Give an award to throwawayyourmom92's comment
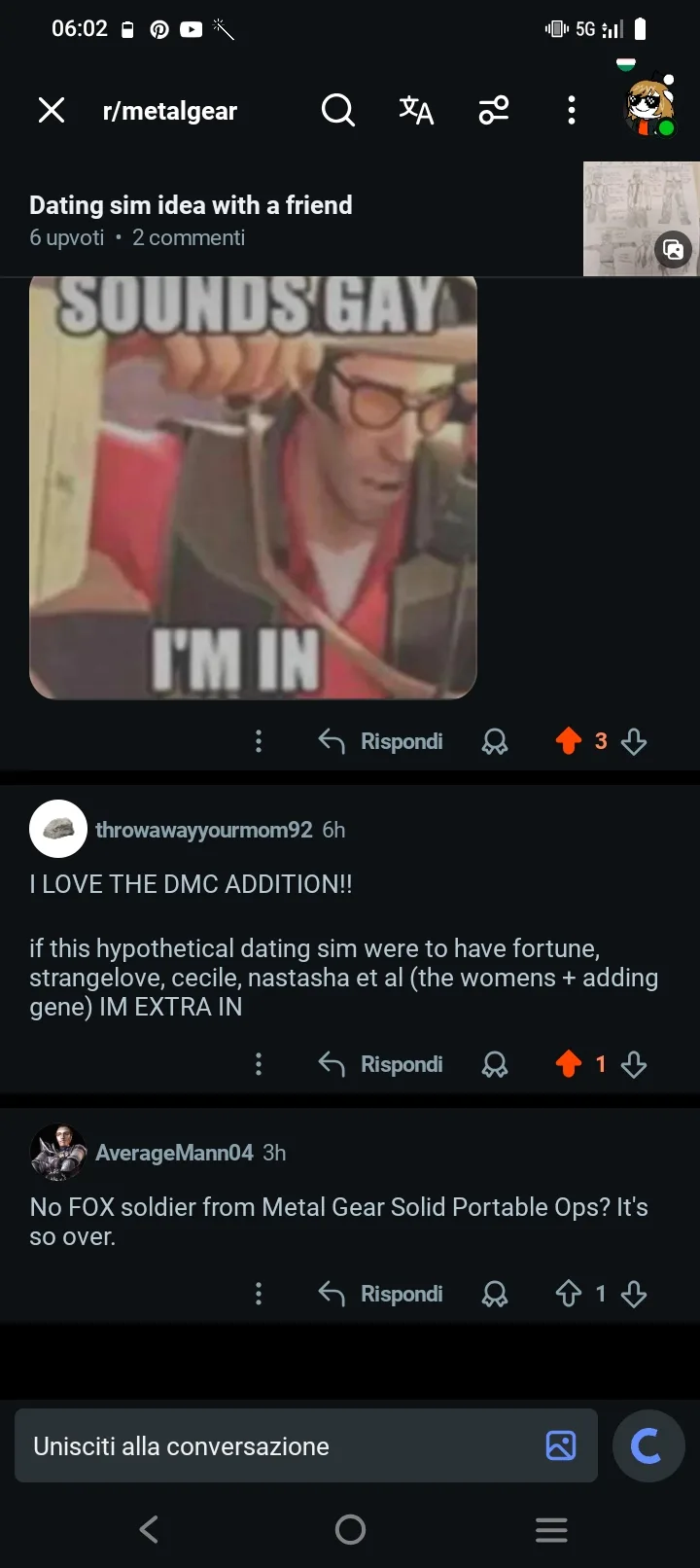The image size is (700, 1568). 495,1065
